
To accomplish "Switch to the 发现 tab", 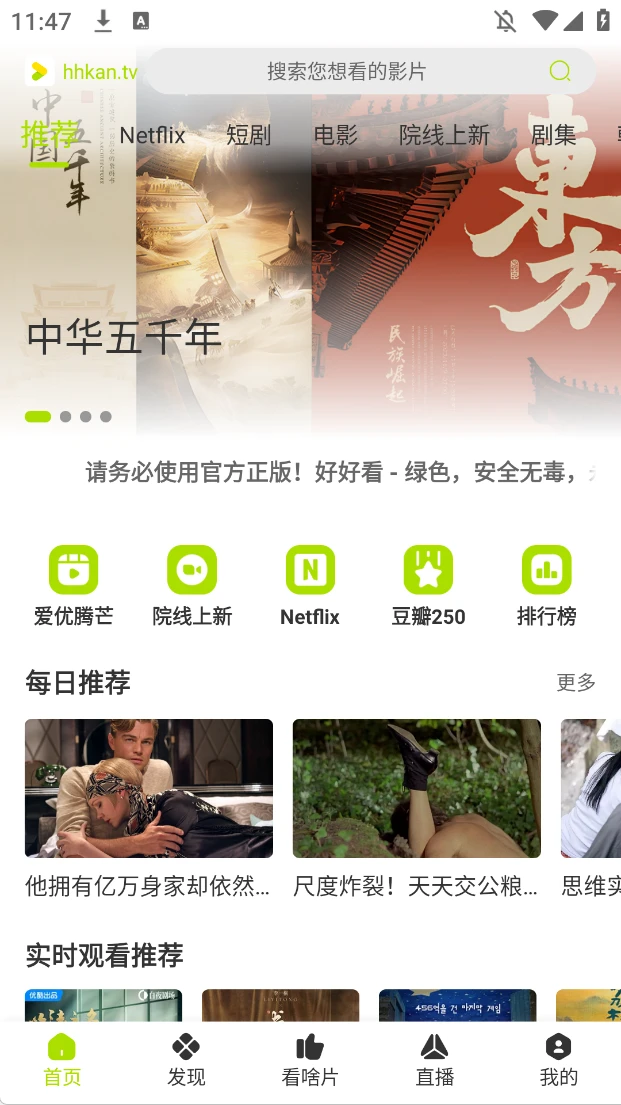I will 186,1061.
